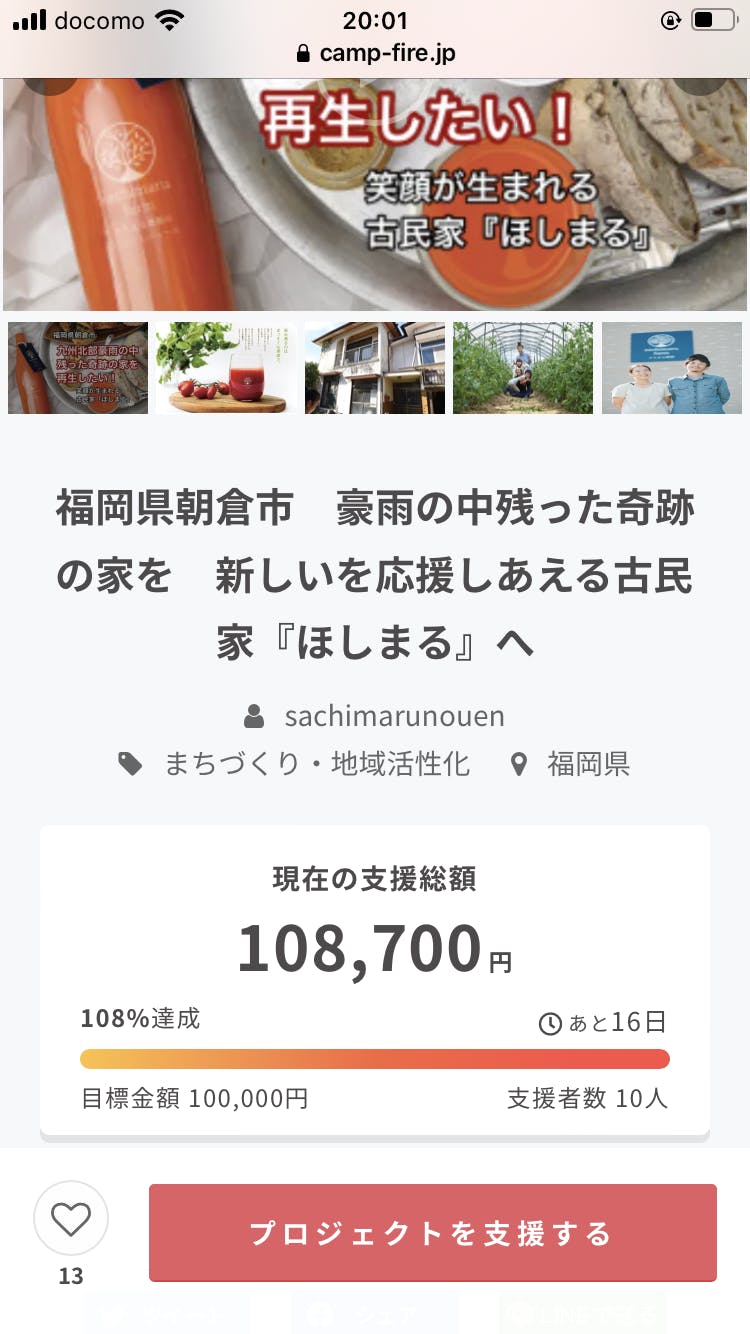Select the greenhouse farmers thumbnail
750x1334 pixels.
[x=523, y=368]
